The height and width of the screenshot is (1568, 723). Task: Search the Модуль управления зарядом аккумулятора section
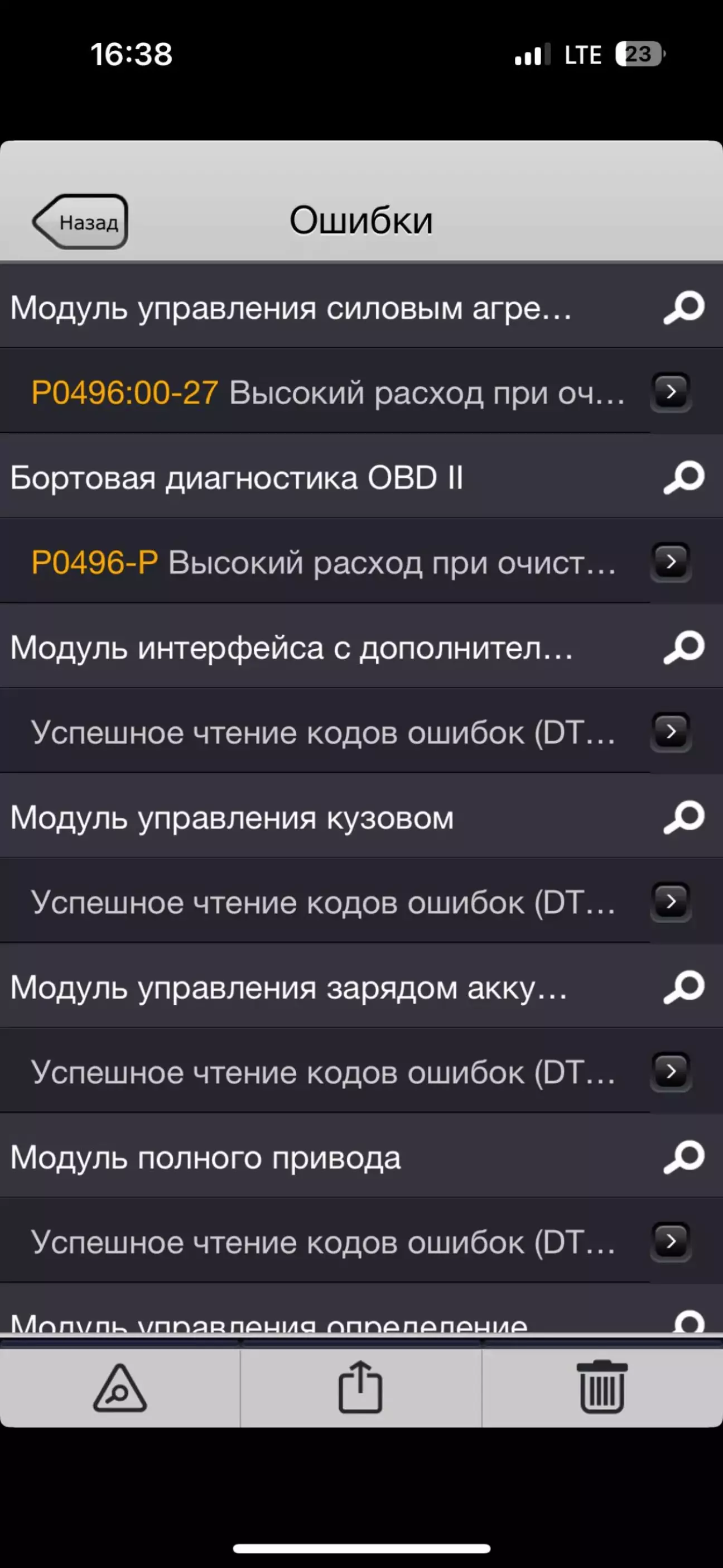click(684, 987)
